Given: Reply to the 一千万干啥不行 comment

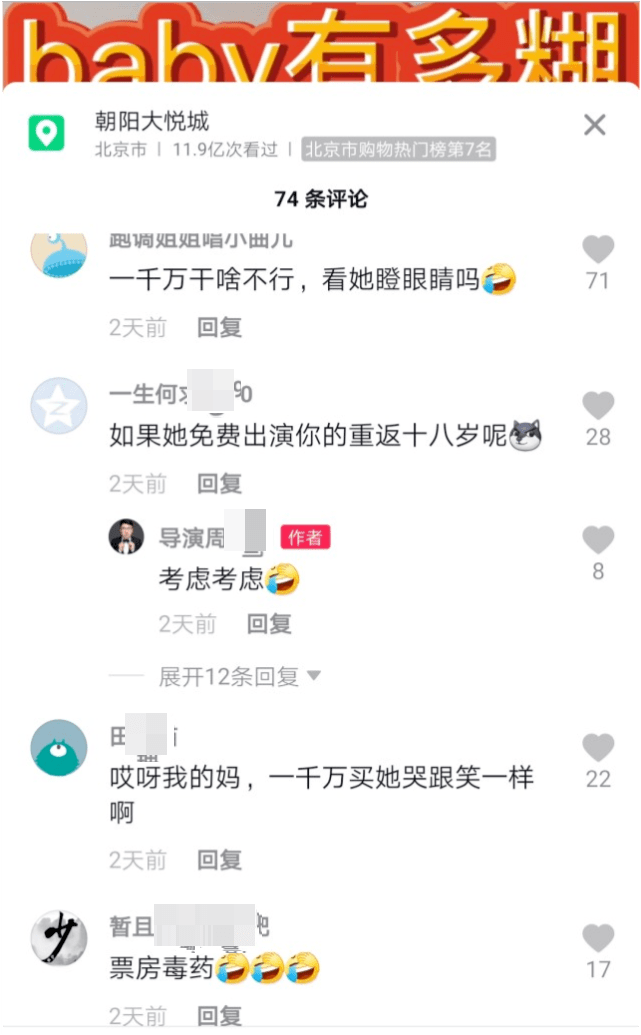Looking at the screenshot, I should pos(219,327).
